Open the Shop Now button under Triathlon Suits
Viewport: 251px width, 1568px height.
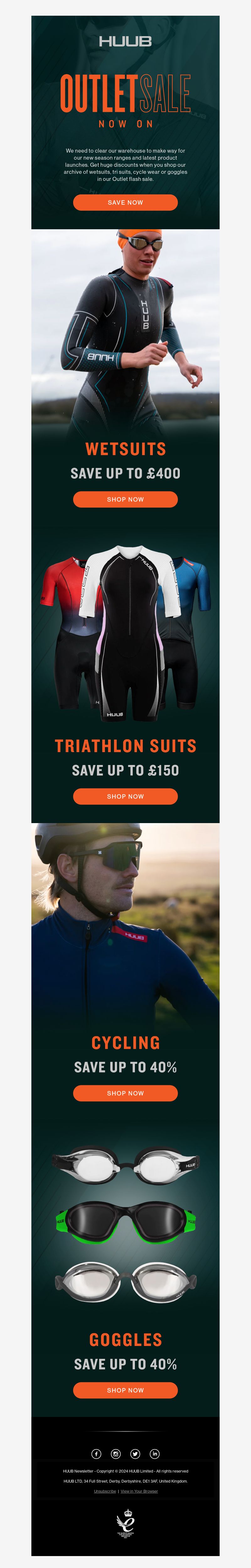pyautogui.click(x=125, y=796)
